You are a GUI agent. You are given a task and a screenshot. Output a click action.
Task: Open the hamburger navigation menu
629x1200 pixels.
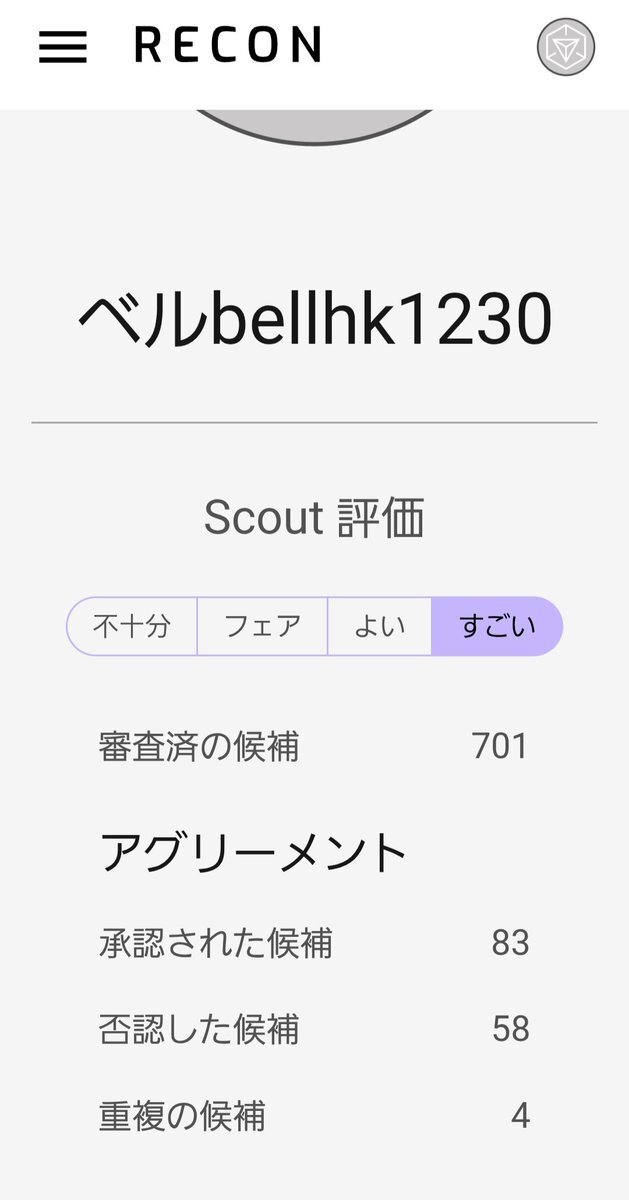pos(63,47)
